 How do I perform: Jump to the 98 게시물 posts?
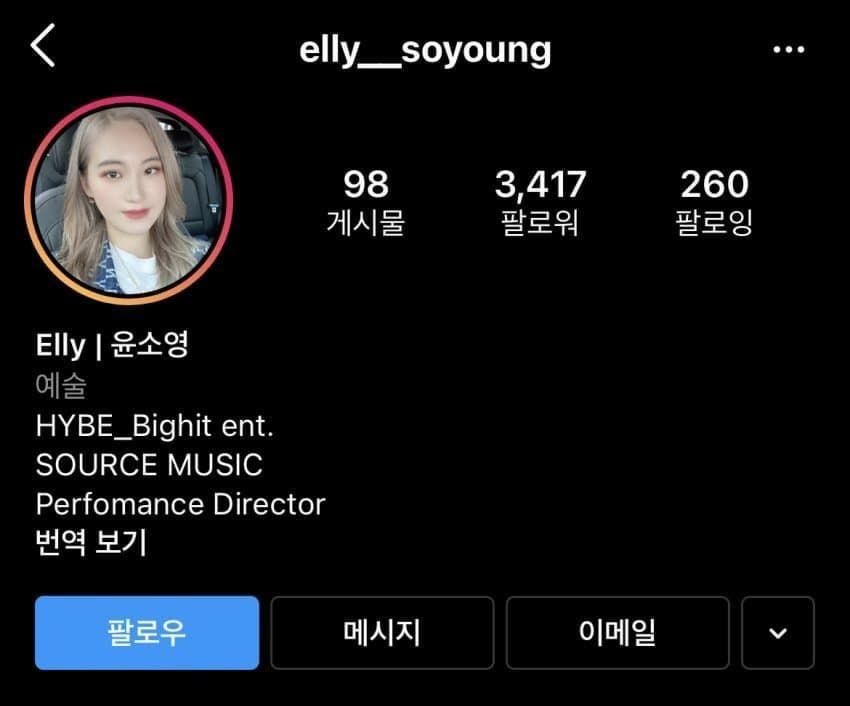(365, 201)
